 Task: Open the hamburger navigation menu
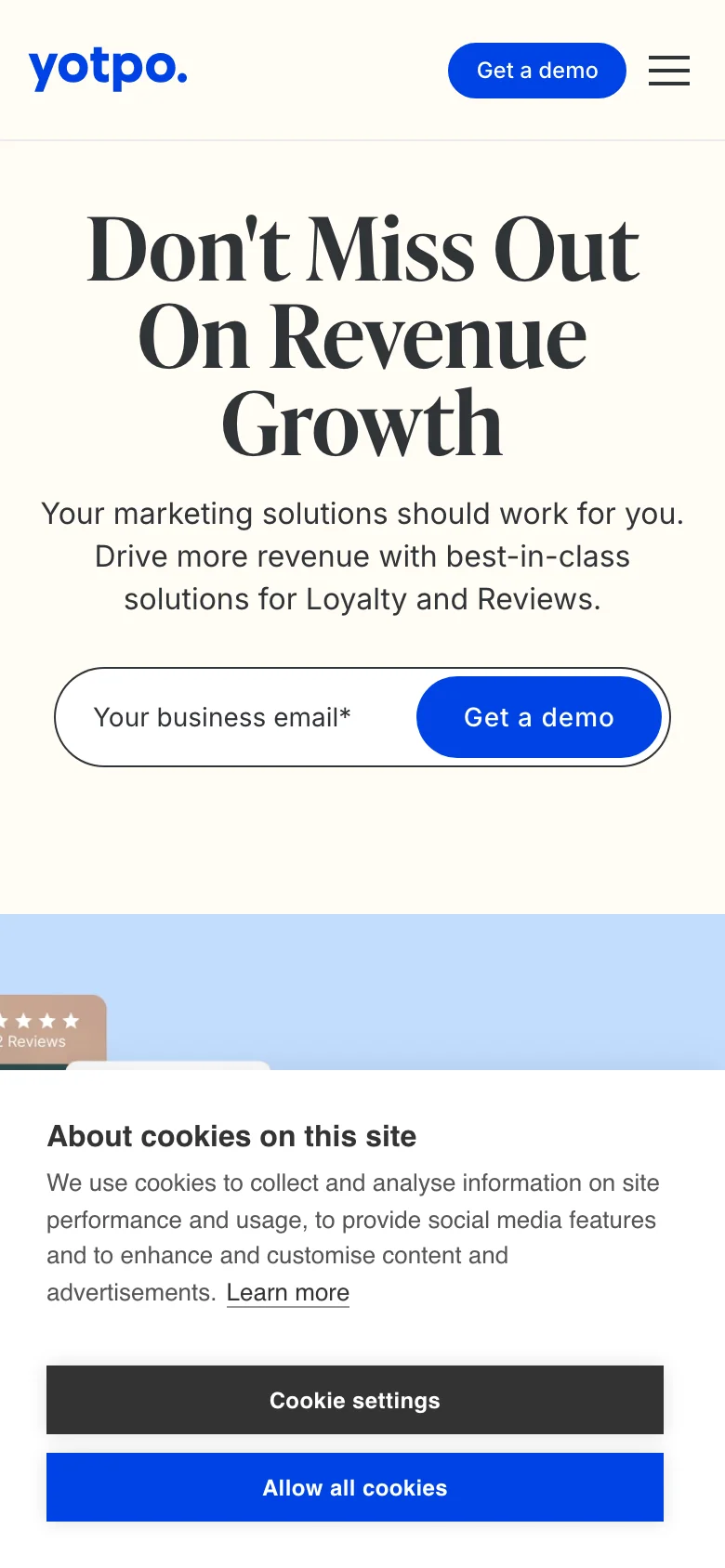click(668, 71)
